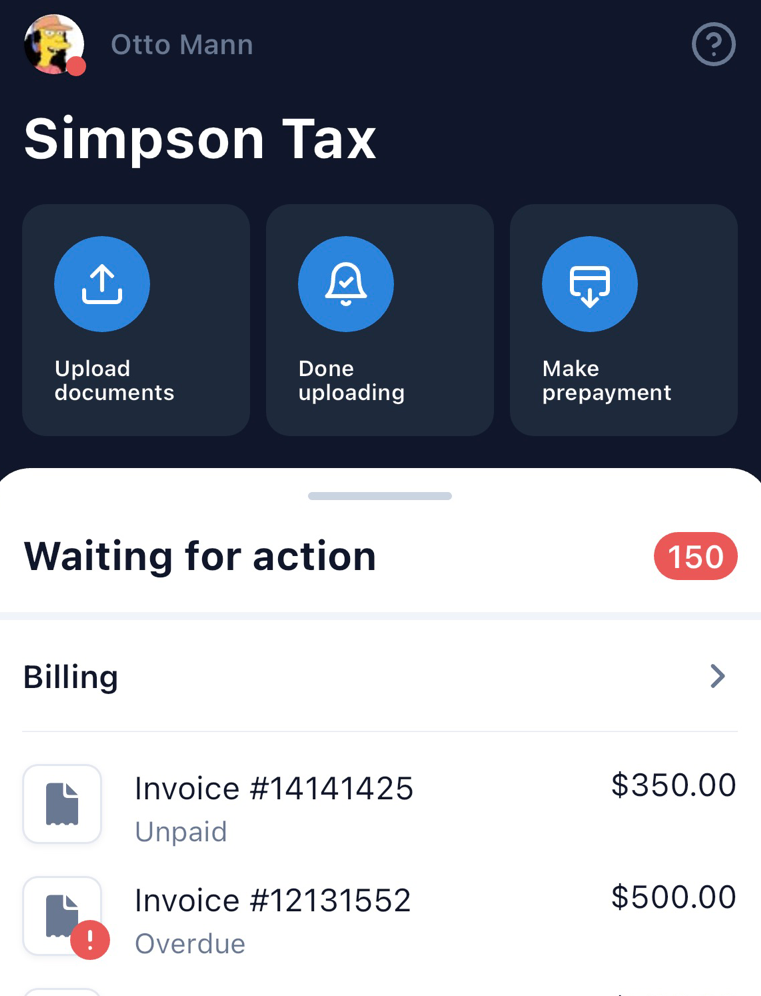Select the Done uploading card

tap(380, 320)
